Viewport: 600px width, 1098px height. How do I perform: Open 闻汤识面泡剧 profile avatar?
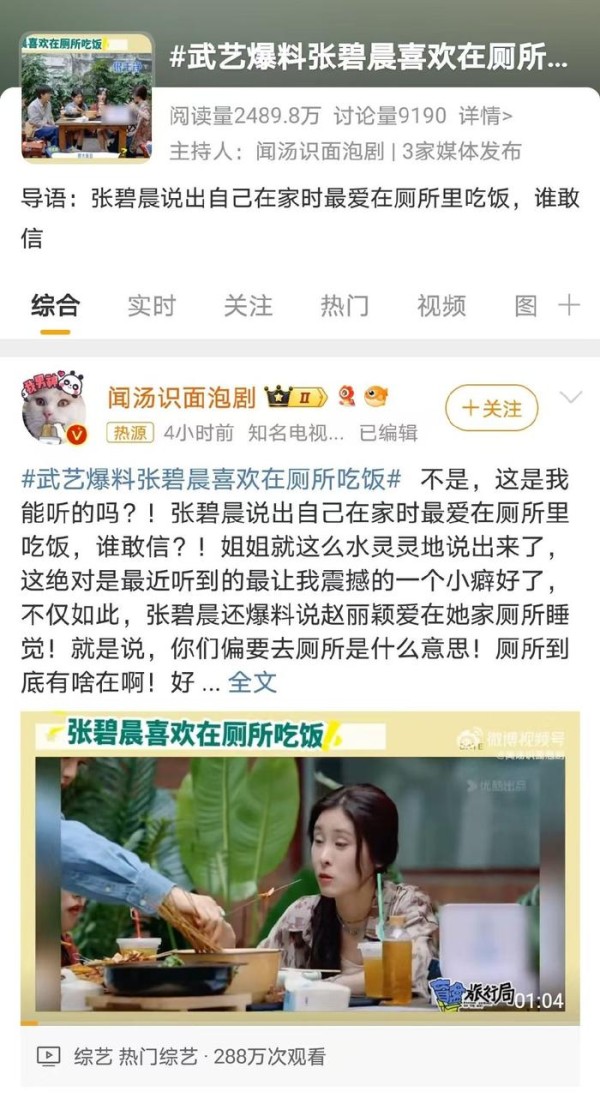pyautogui.click(x=55, y=408)
